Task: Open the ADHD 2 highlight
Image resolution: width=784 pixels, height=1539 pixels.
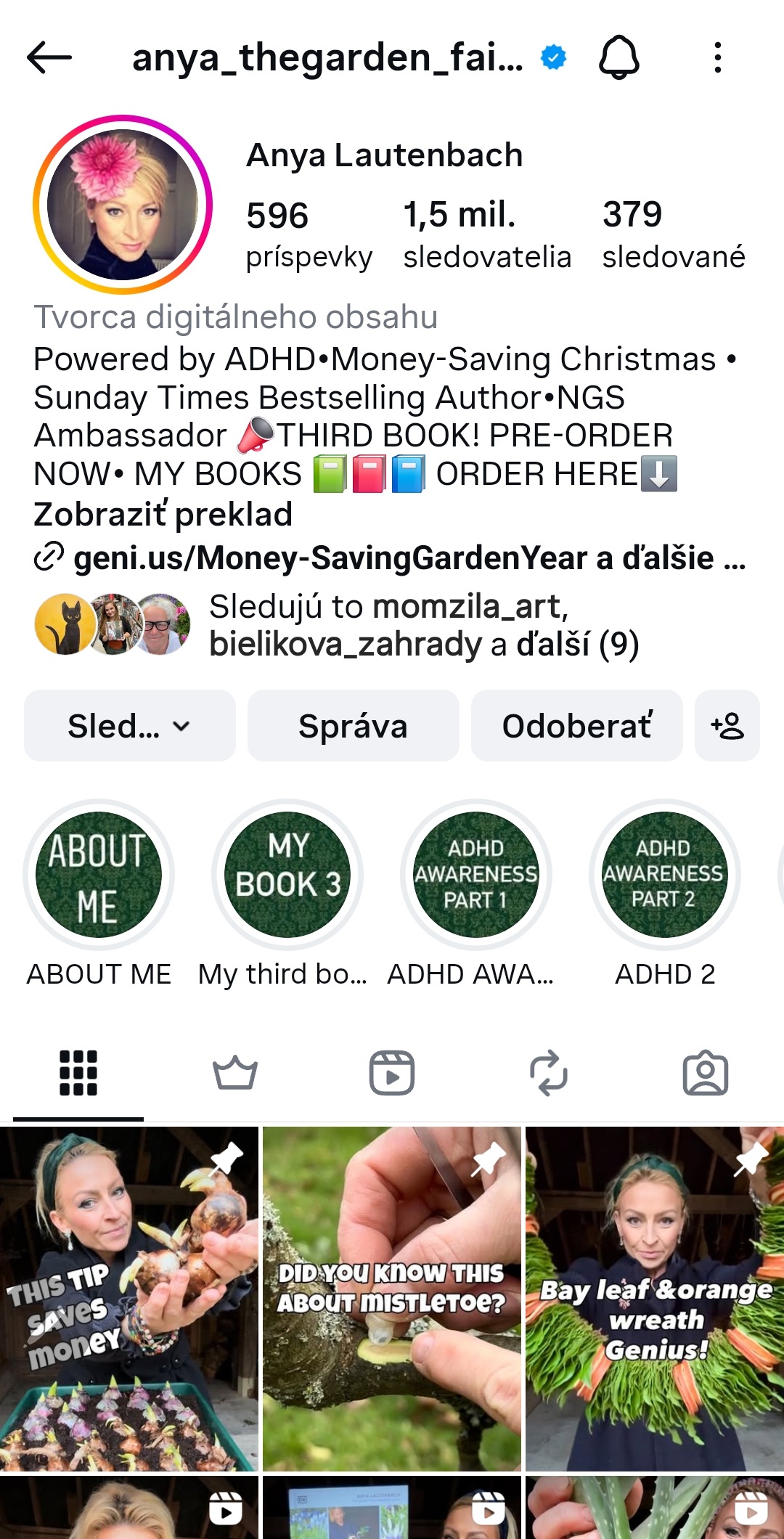Action: click(x=664, y=875)
